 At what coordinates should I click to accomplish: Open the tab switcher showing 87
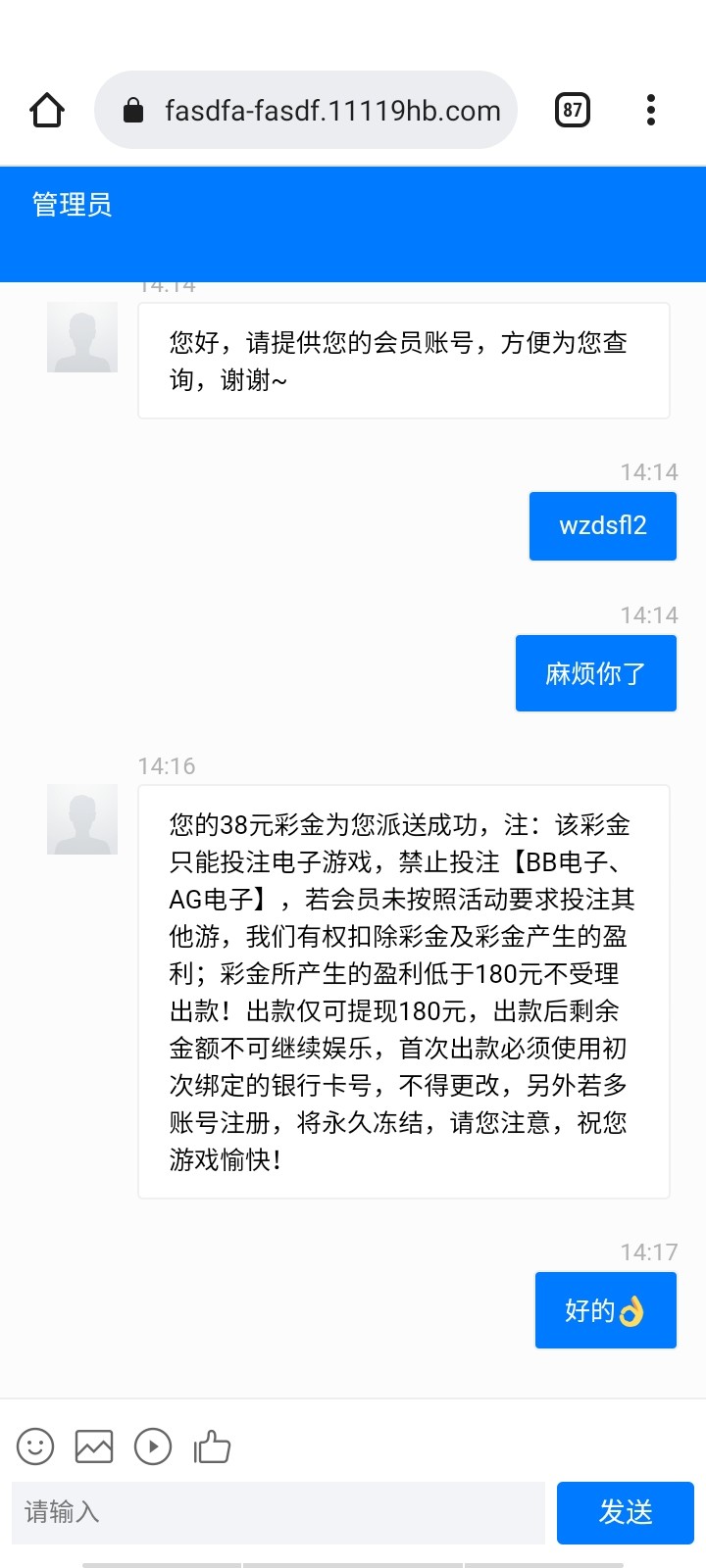tap(573, 110)
